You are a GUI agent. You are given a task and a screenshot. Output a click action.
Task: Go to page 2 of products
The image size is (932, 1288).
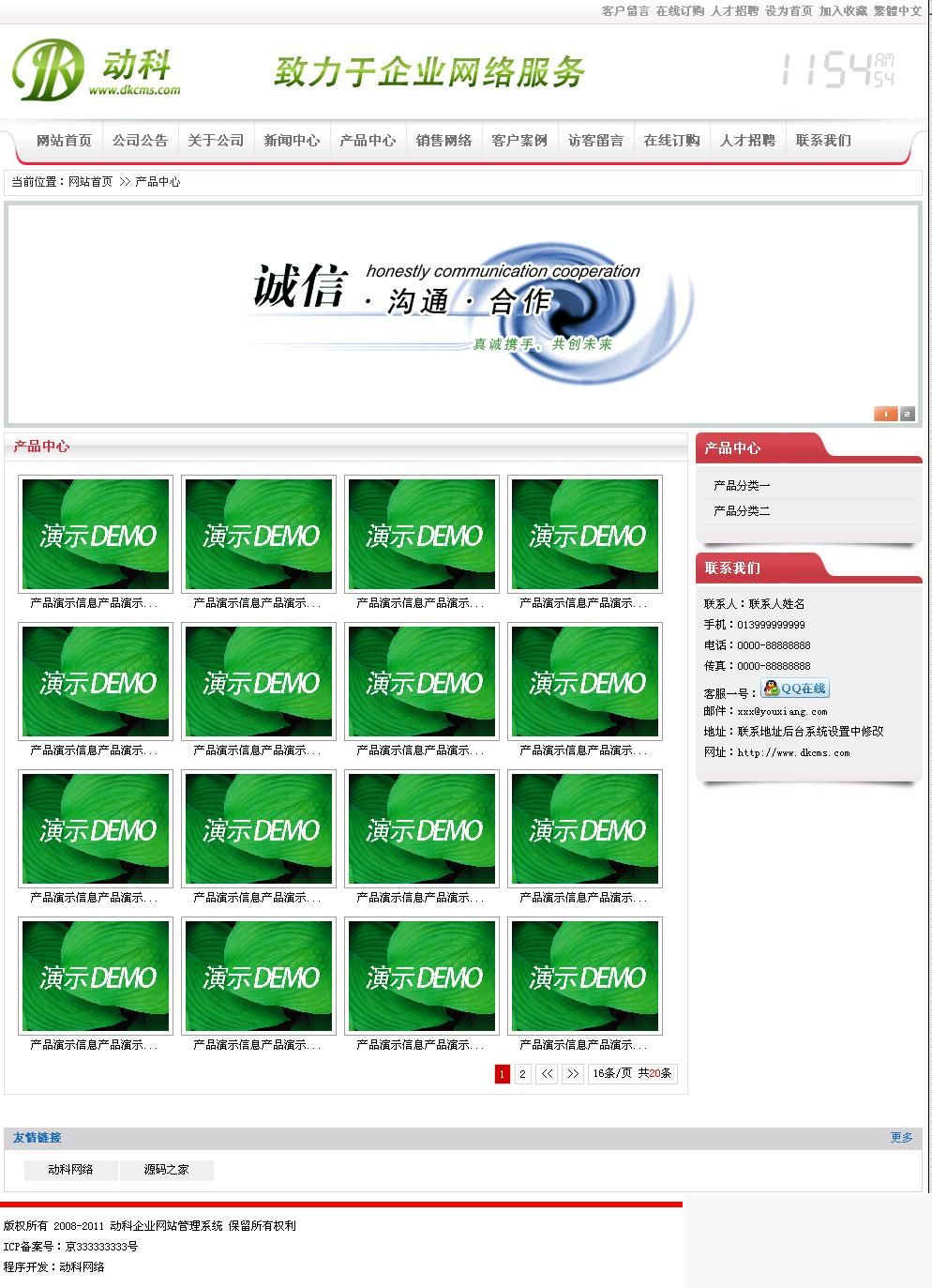click(x=522, y=1074)
